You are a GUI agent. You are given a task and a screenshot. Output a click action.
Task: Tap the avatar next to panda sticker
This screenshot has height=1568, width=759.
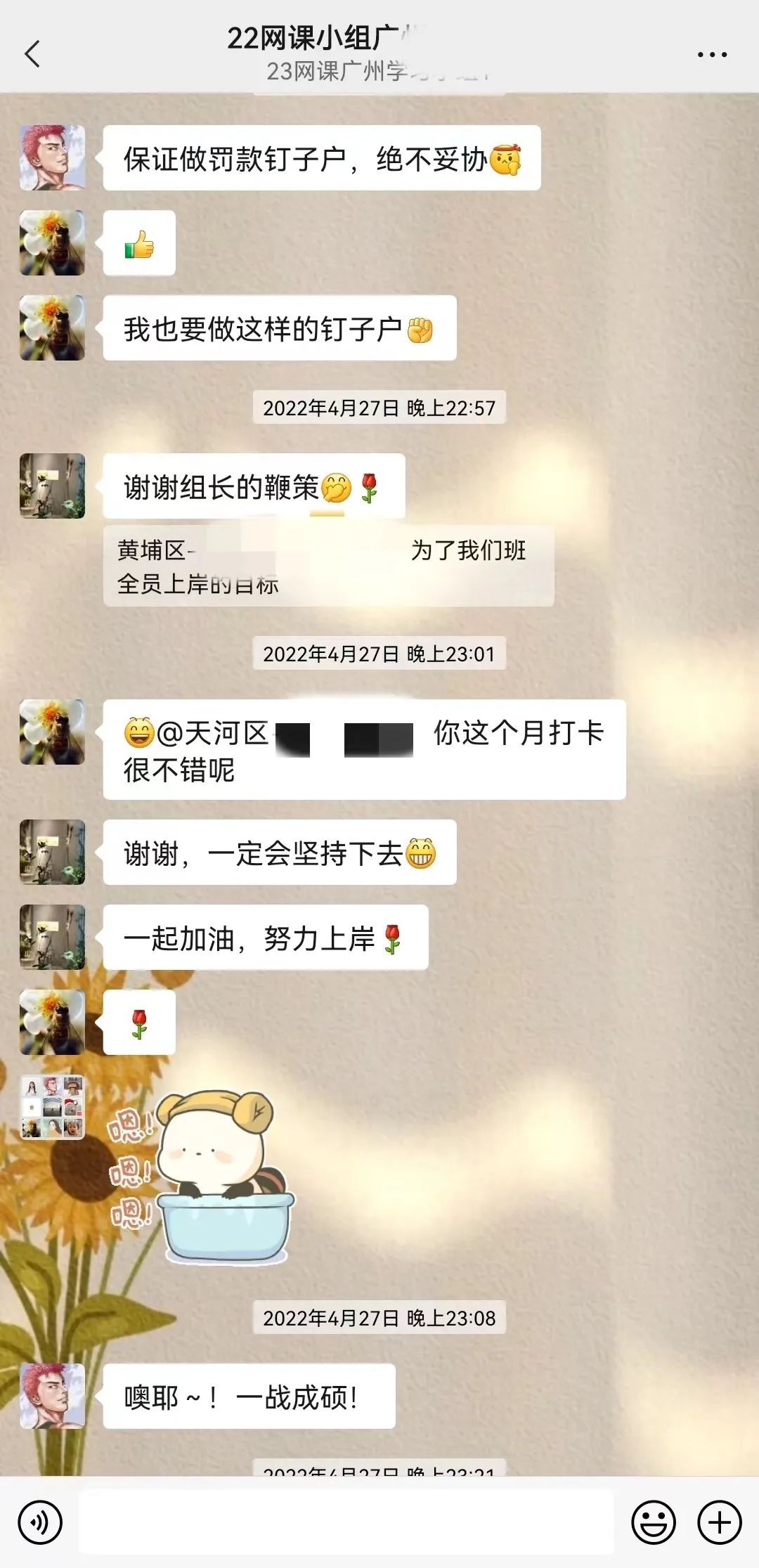(53, 1108)
